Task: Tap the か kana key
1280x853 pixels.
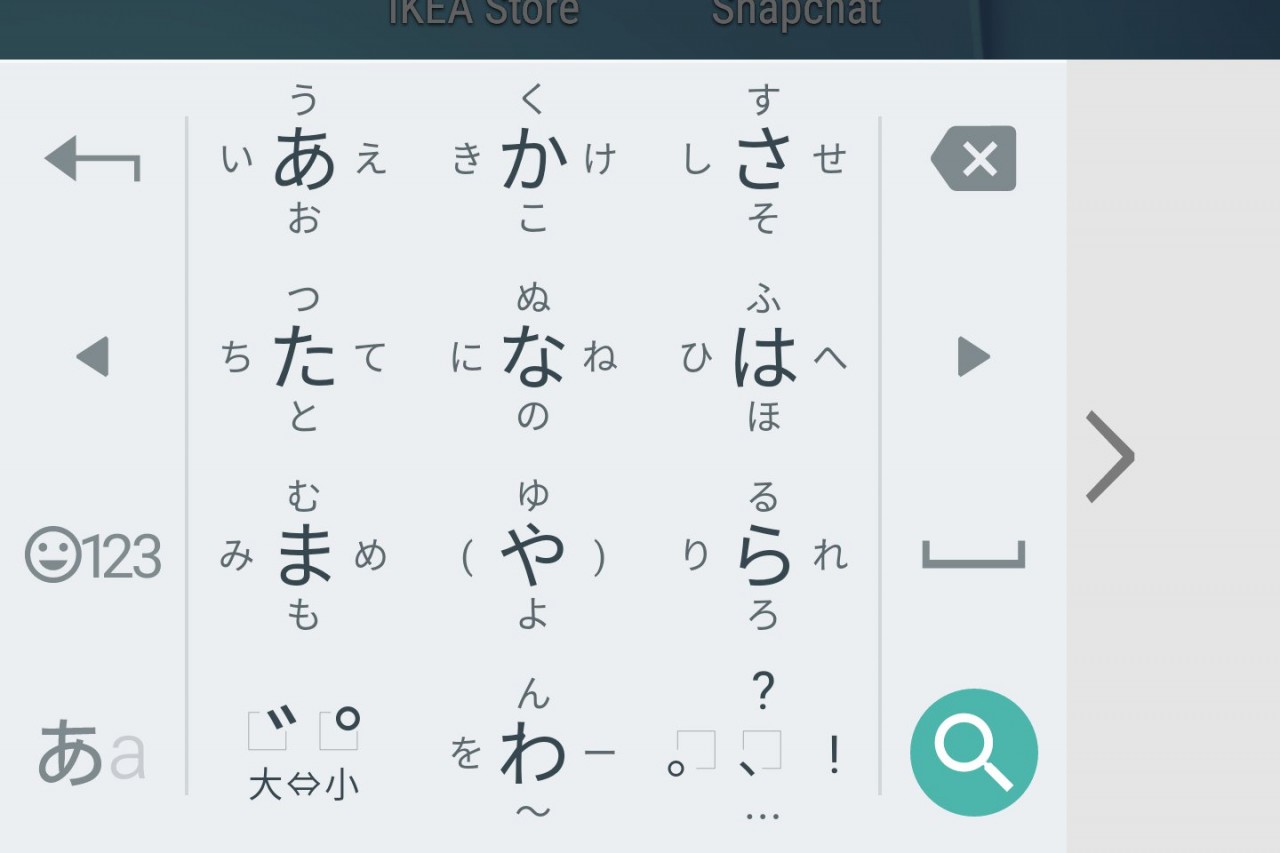Action: pyautogui.click(x=533, y=160)
